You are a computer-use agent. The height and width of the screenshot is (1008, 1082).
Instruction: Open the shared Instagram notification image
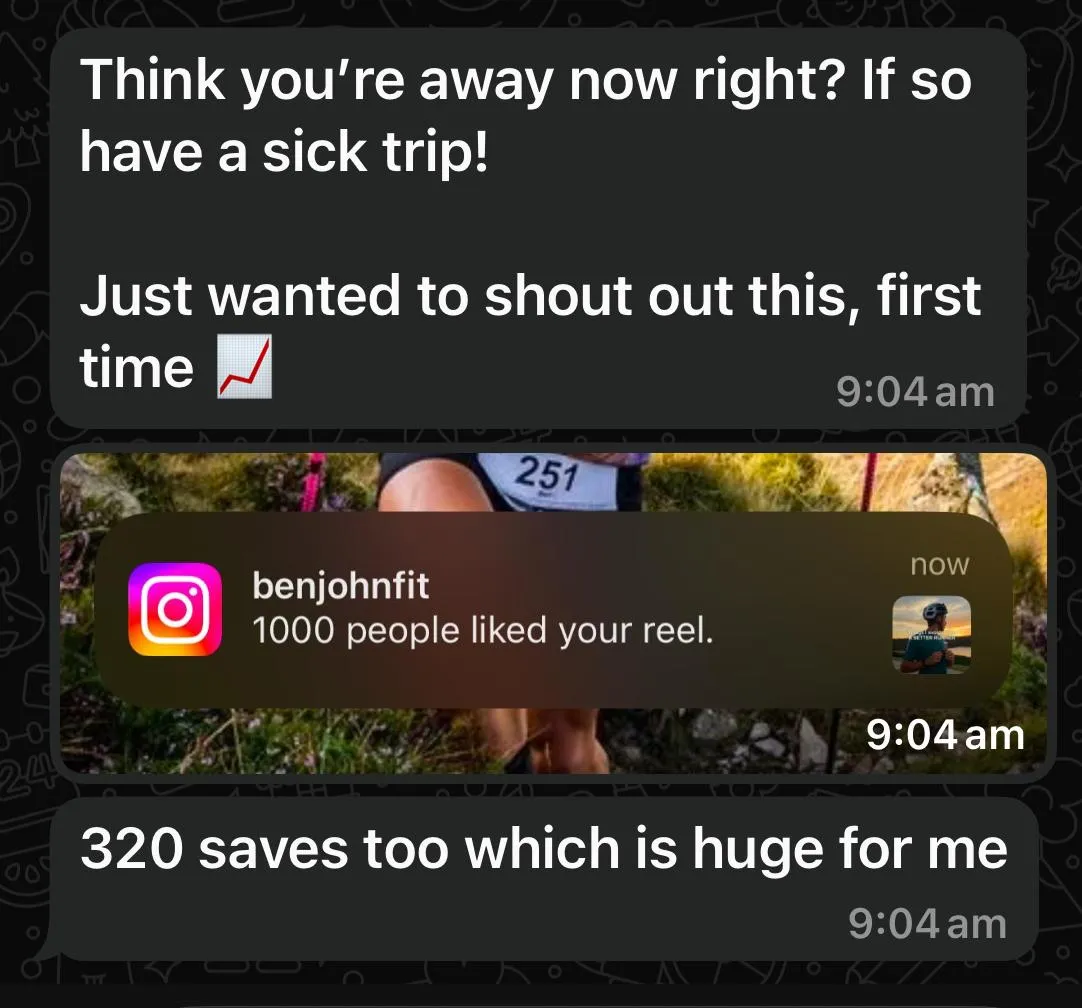click(x=550, y=614)
